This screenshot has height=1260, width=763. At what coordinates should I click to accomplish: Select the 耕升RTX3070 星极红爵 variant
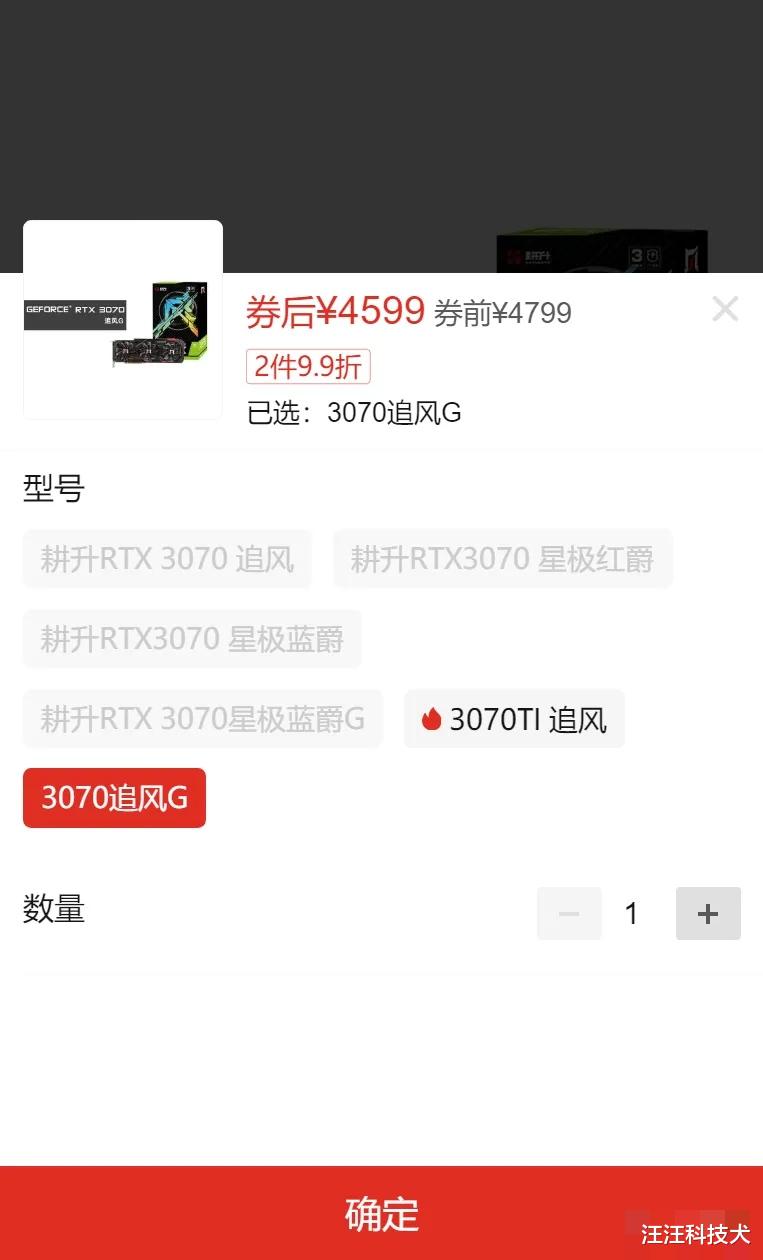[503, 558]
